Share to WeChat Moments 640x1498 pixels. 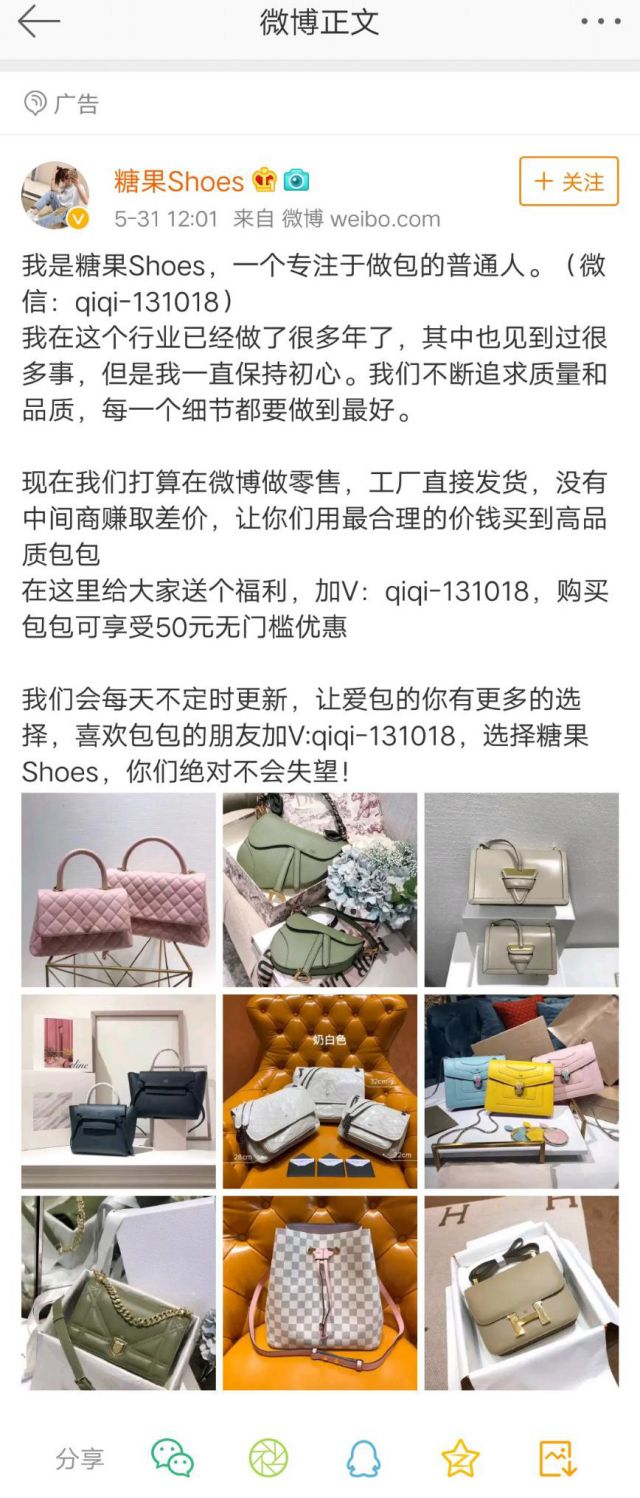pyautogui.click(x=268, y=1458)
